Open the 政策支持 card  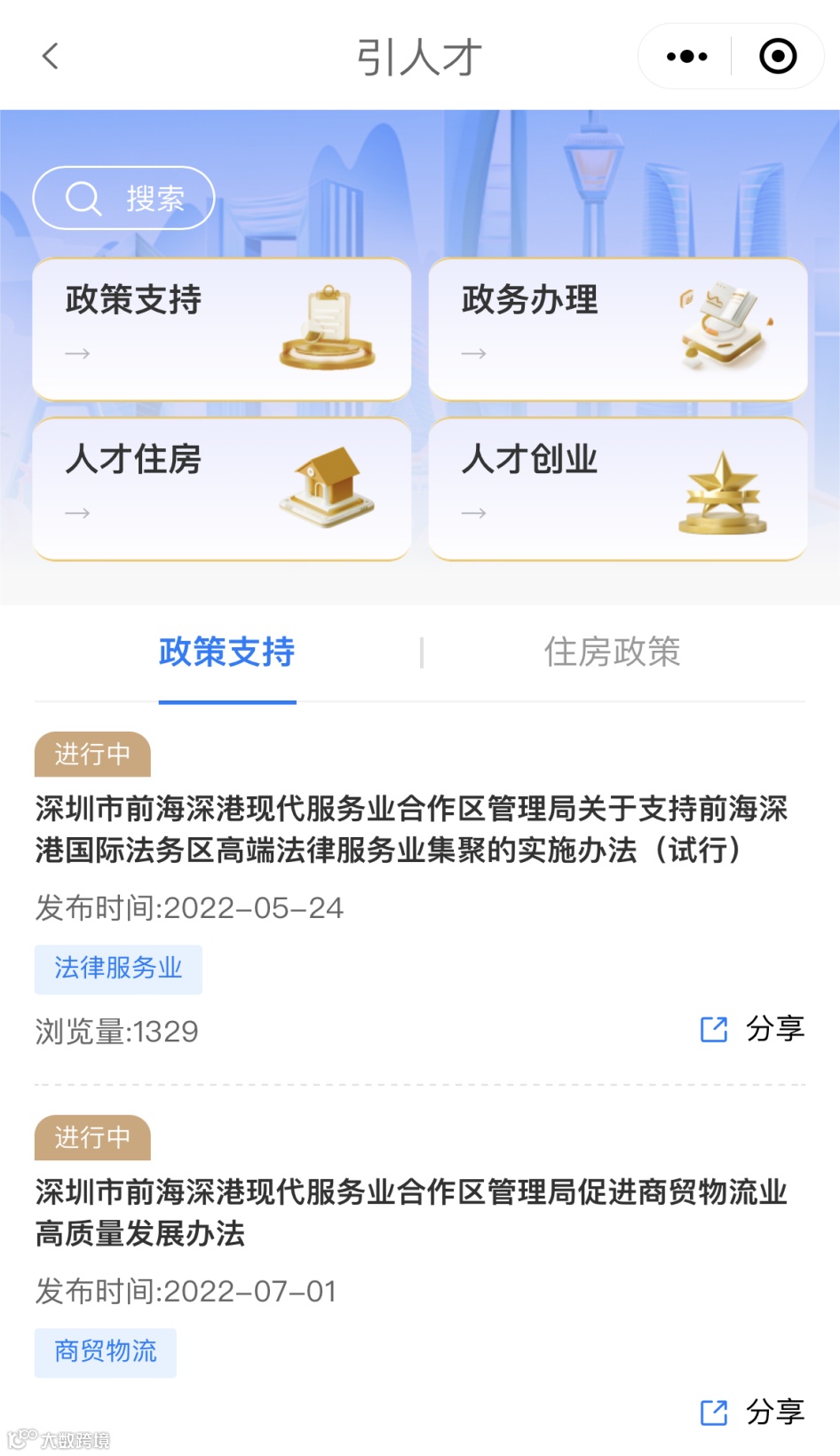(x=222, y=329)
